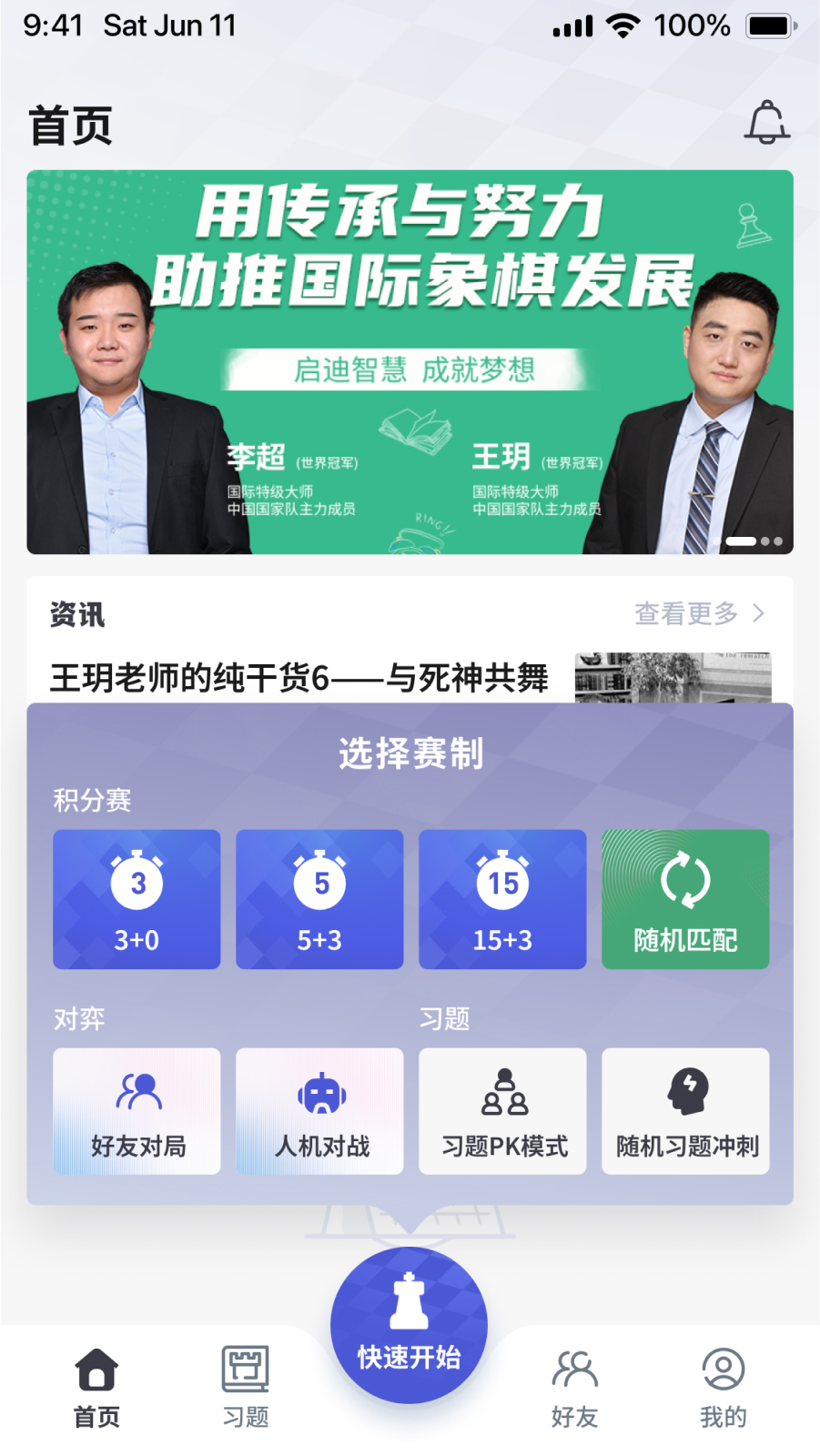Open 人机对战 to play against AI
Screen dimensions: 820x1456
pyautogui.click(x=319, y=1110)
